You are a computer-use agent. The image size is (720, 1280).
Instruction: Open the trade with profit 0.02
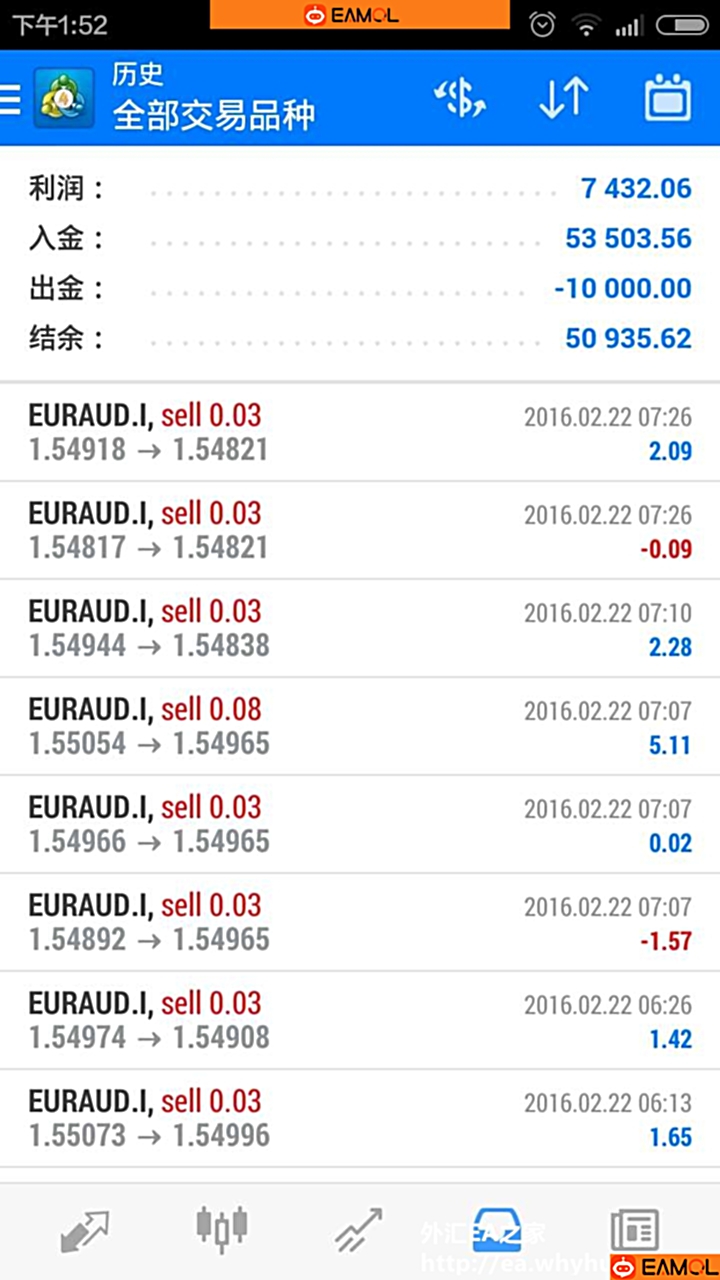(360, 825)
